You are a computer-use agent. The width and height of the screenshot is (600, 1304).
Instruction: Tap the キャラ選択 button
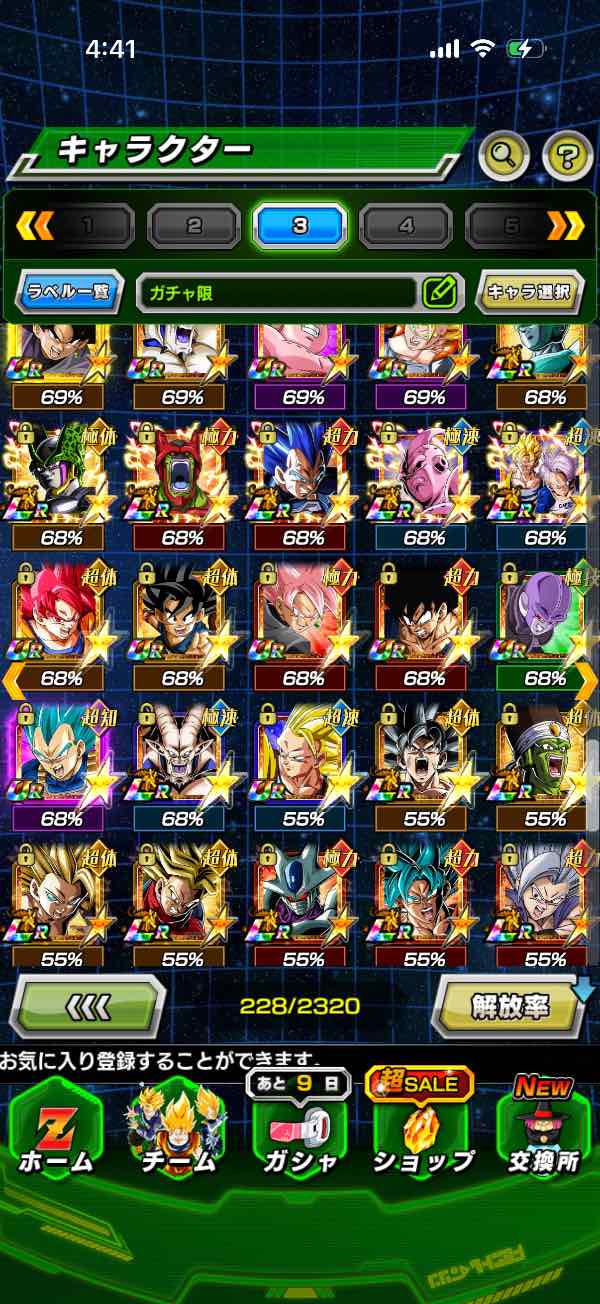529,292
